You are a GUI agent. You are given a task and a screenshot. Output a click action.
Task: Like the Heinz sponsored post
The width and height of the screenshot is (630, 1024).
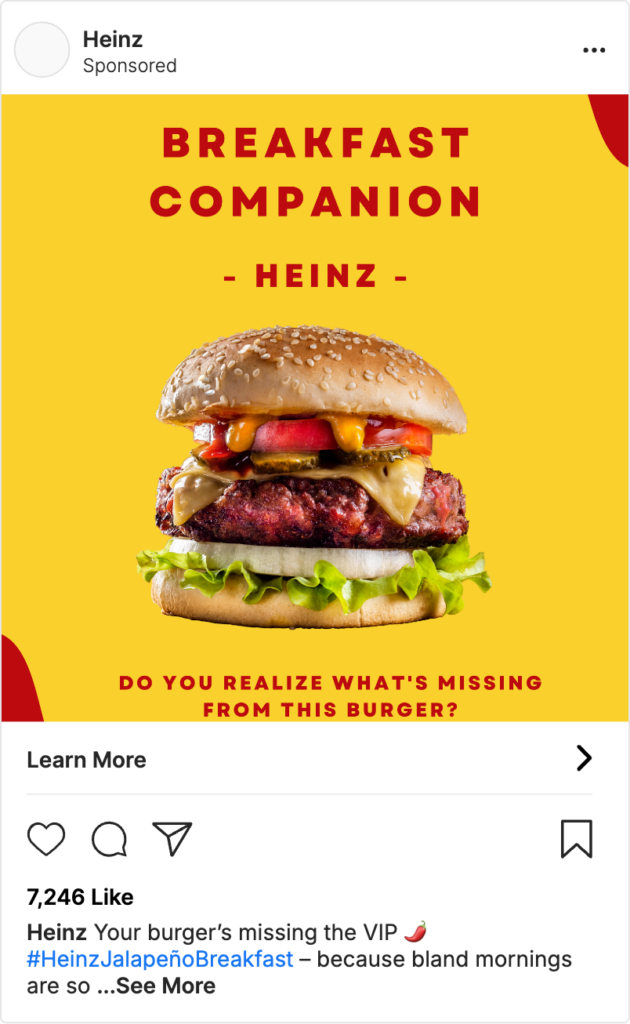(46, 839)
